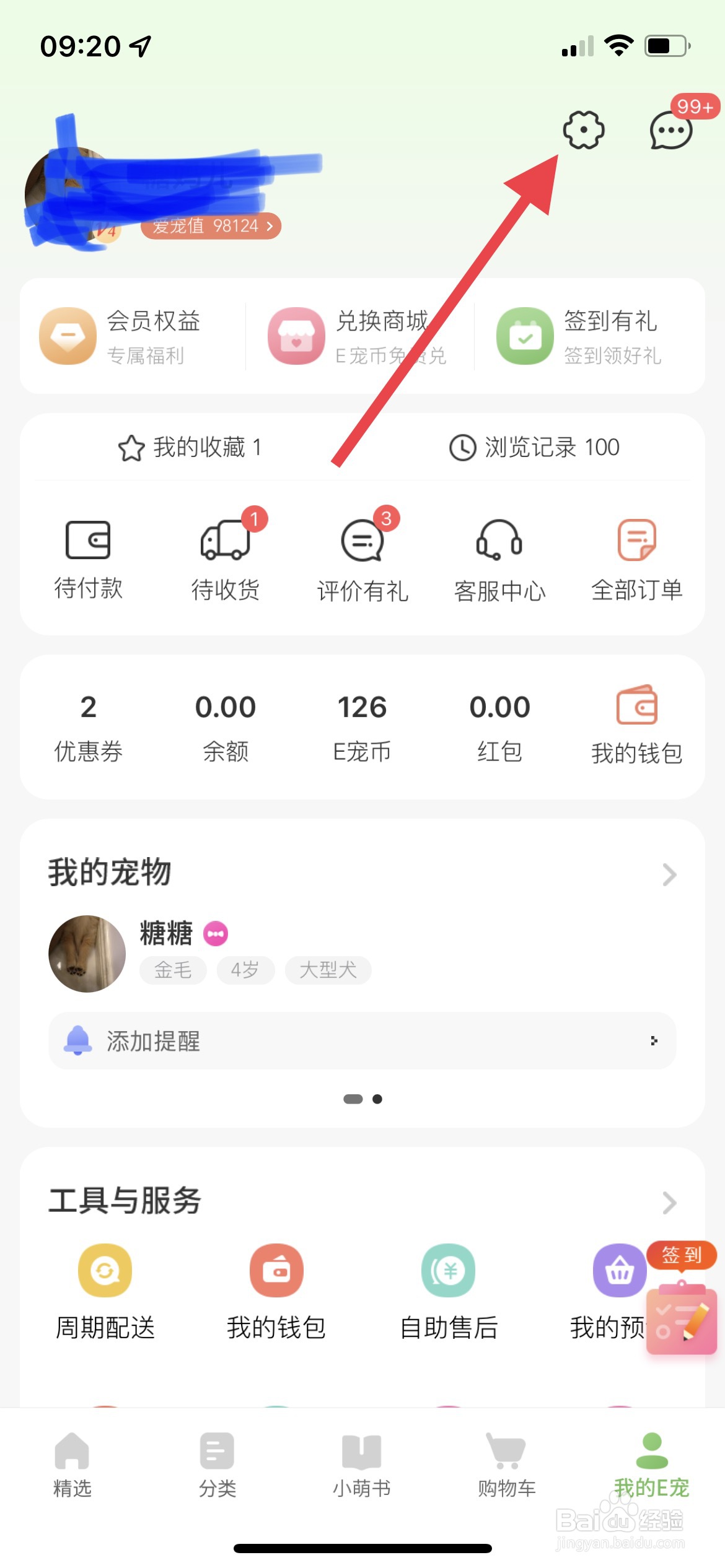
Task: Switch to the 分类 category tab
Action: point(217,1465)
